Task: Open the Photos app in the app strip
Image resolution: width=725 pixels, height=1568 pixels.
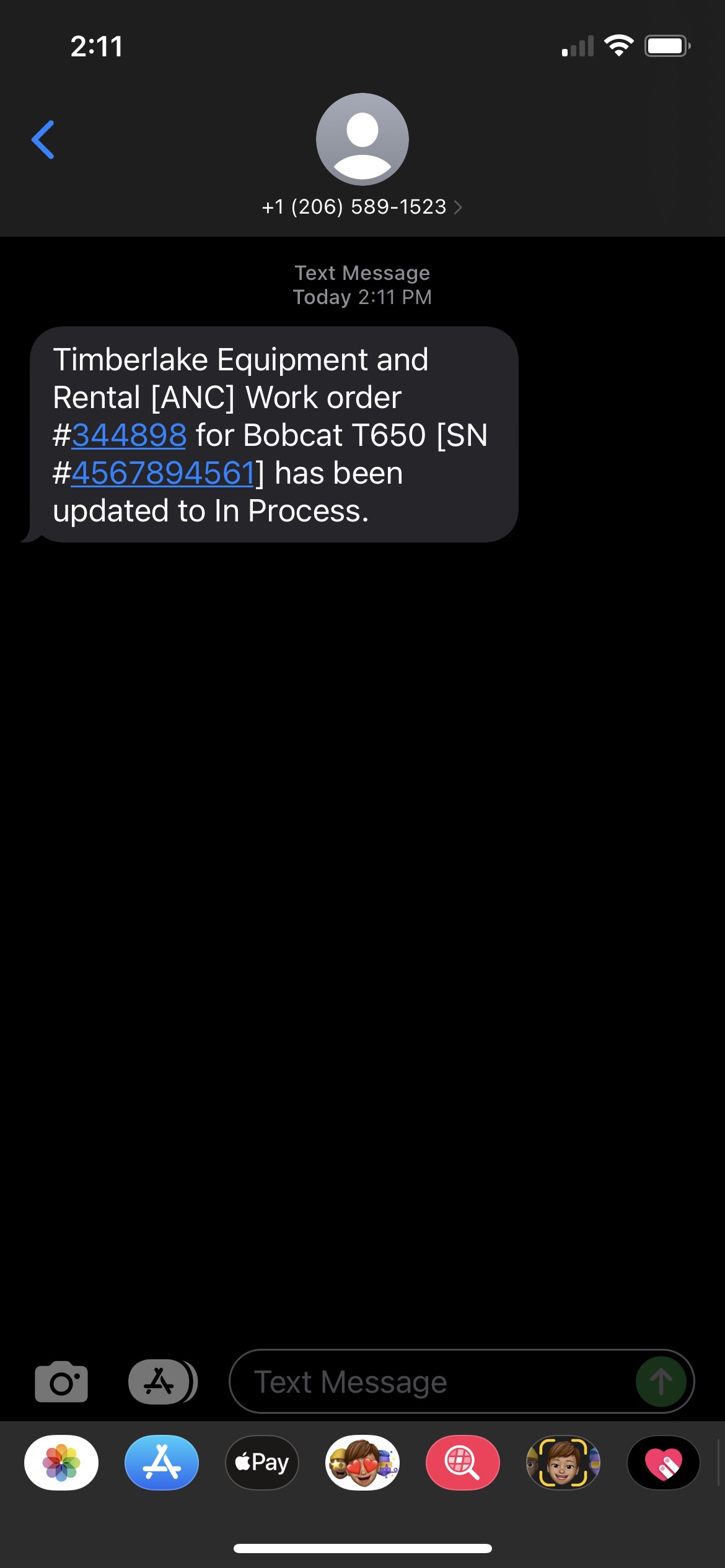Action: coord(61,1463)
